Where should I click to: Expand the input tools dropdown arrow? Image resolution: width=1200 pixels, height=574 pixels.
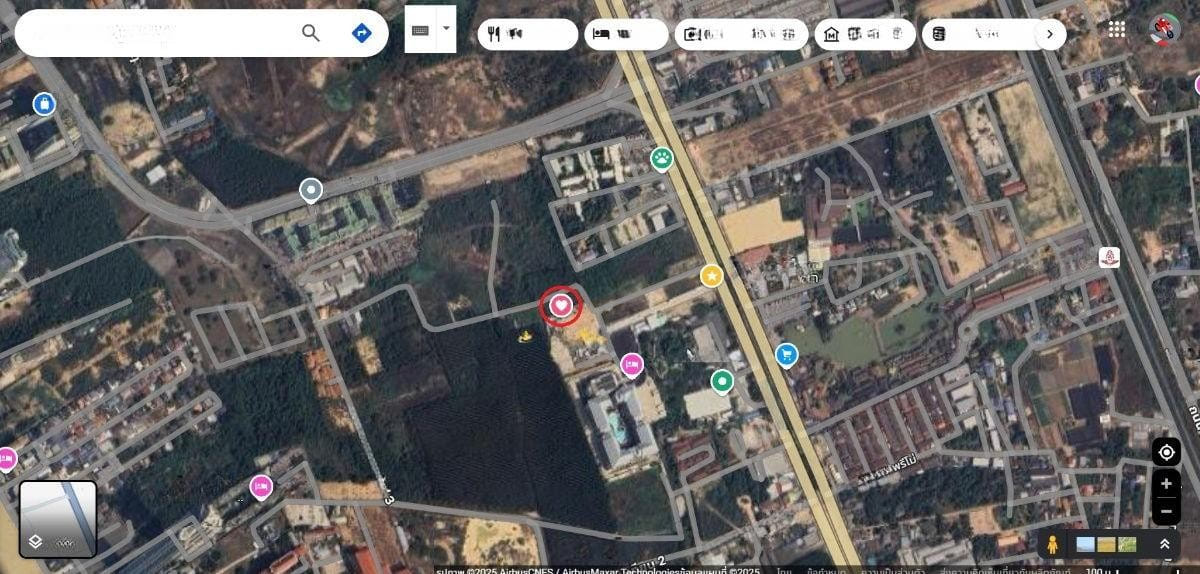point(446,30)
